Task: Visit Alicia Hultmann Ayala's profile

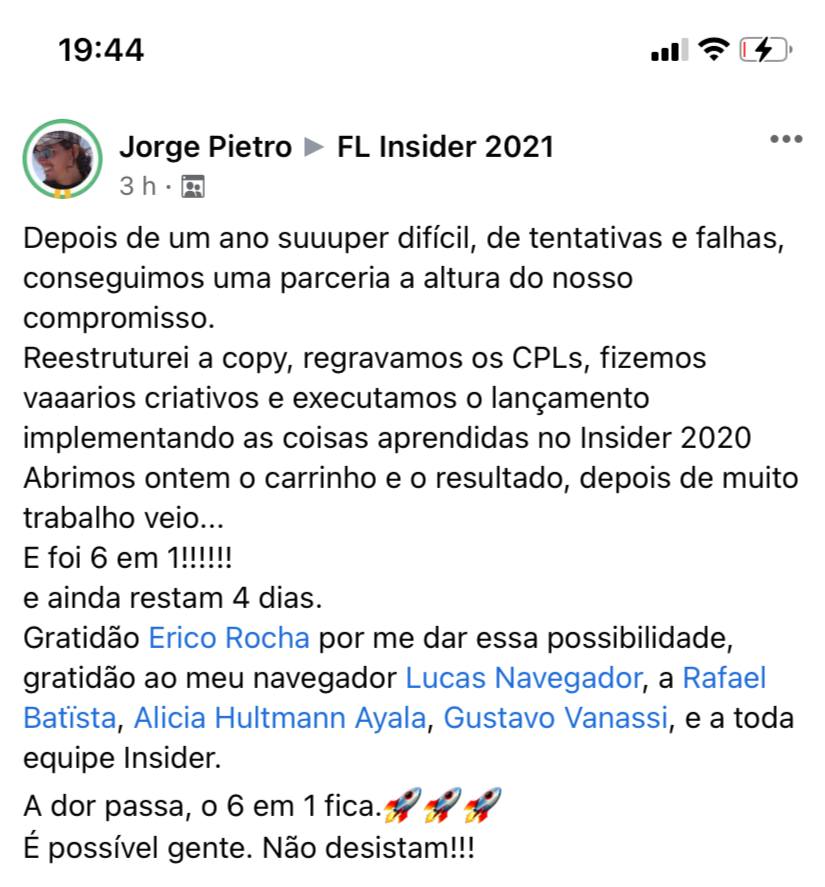Action: click(279, 718)
